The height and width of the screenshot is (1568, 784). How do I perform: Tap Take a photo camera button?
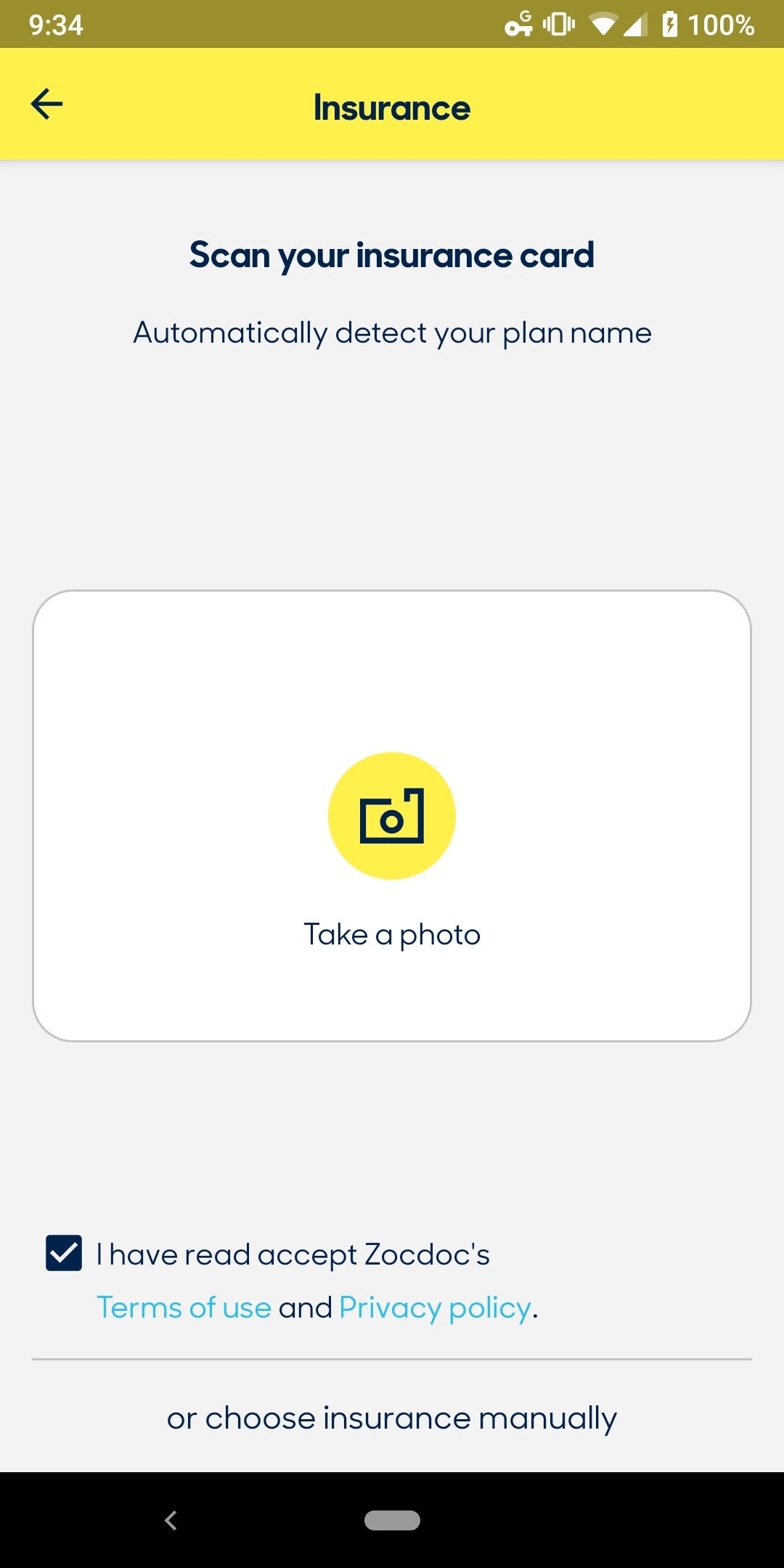392,816
